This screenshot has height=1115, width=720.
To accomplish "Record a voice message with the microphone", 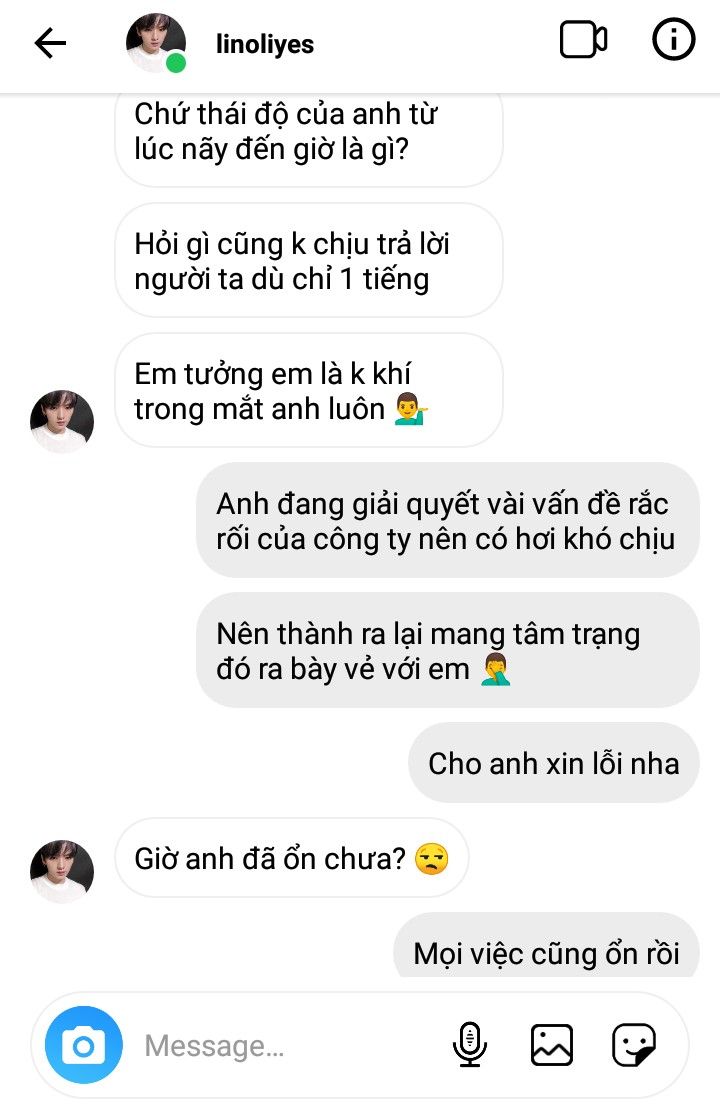I will pyautogui.click(x=469, y=1045).
